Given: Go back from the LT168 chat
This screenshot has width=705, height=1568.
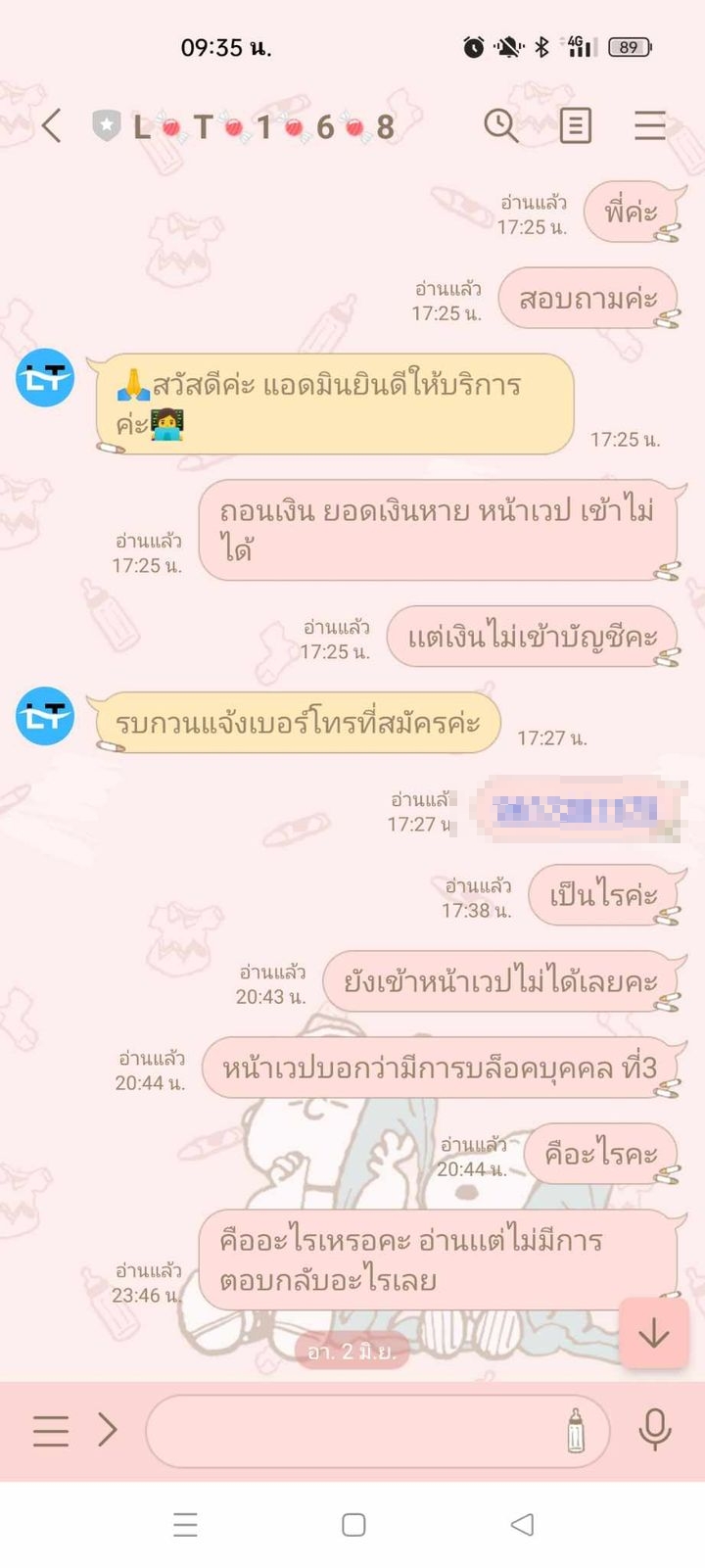Looking at the screenshot, I should pyautogui.click(x=52, y=126).
